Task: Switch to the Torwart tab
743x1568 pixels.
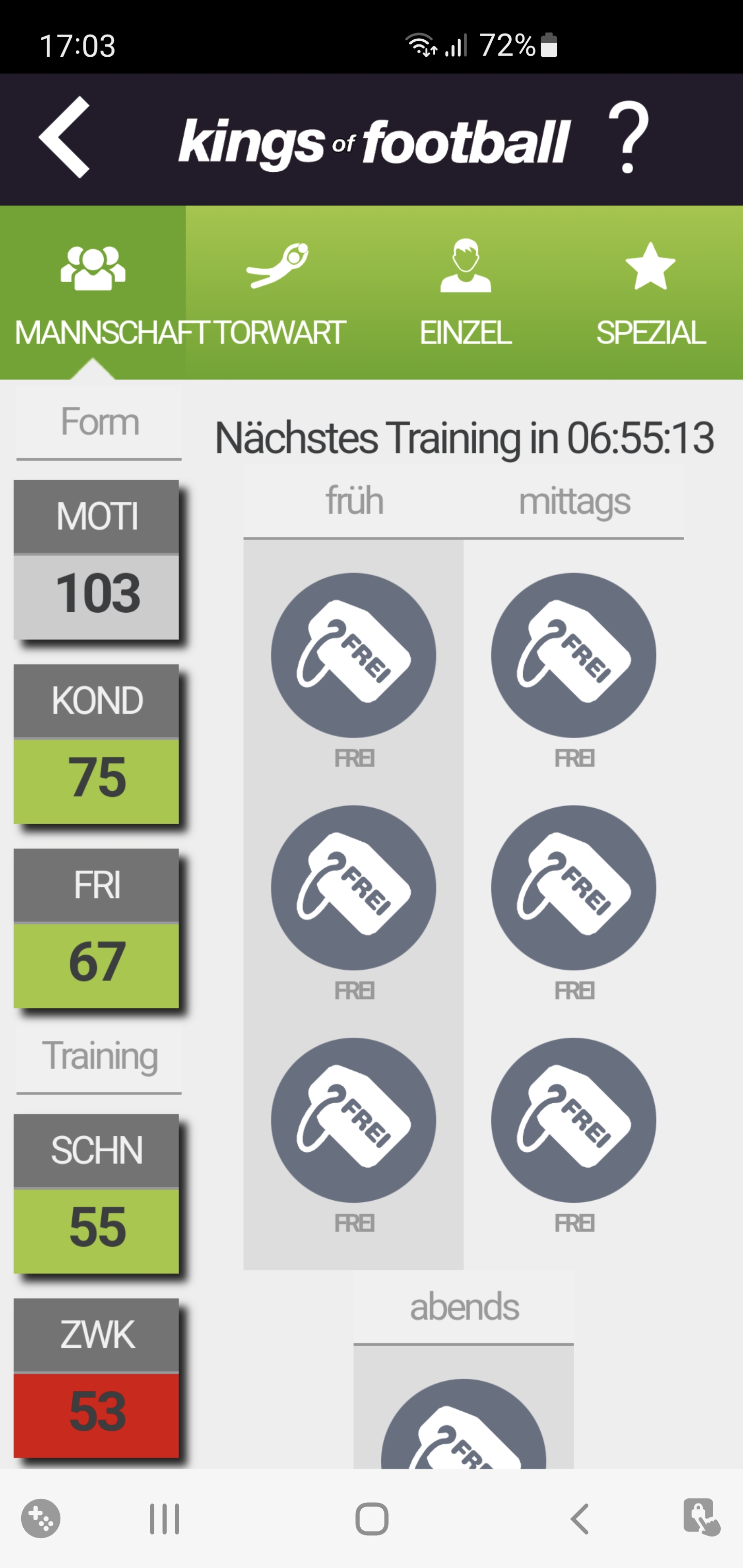Action: [278, 293]
